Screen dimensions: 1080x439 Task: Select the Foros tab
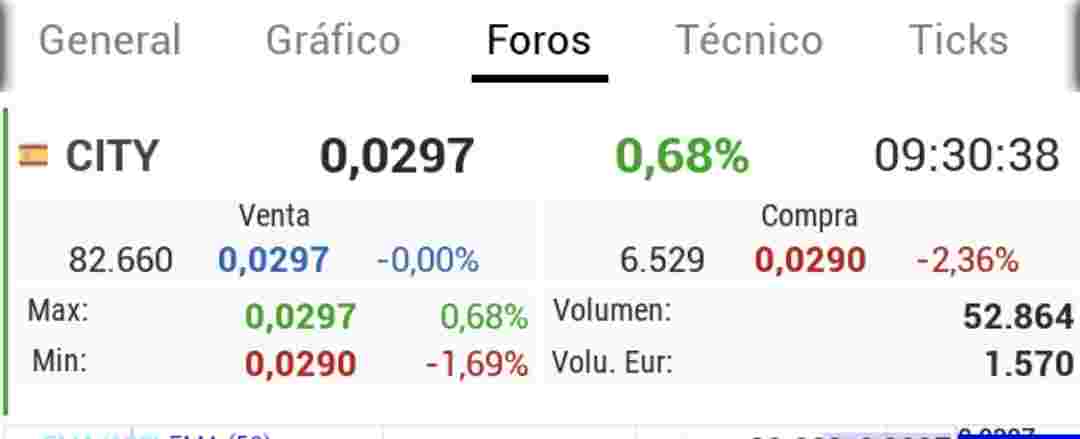pos(539,40)
